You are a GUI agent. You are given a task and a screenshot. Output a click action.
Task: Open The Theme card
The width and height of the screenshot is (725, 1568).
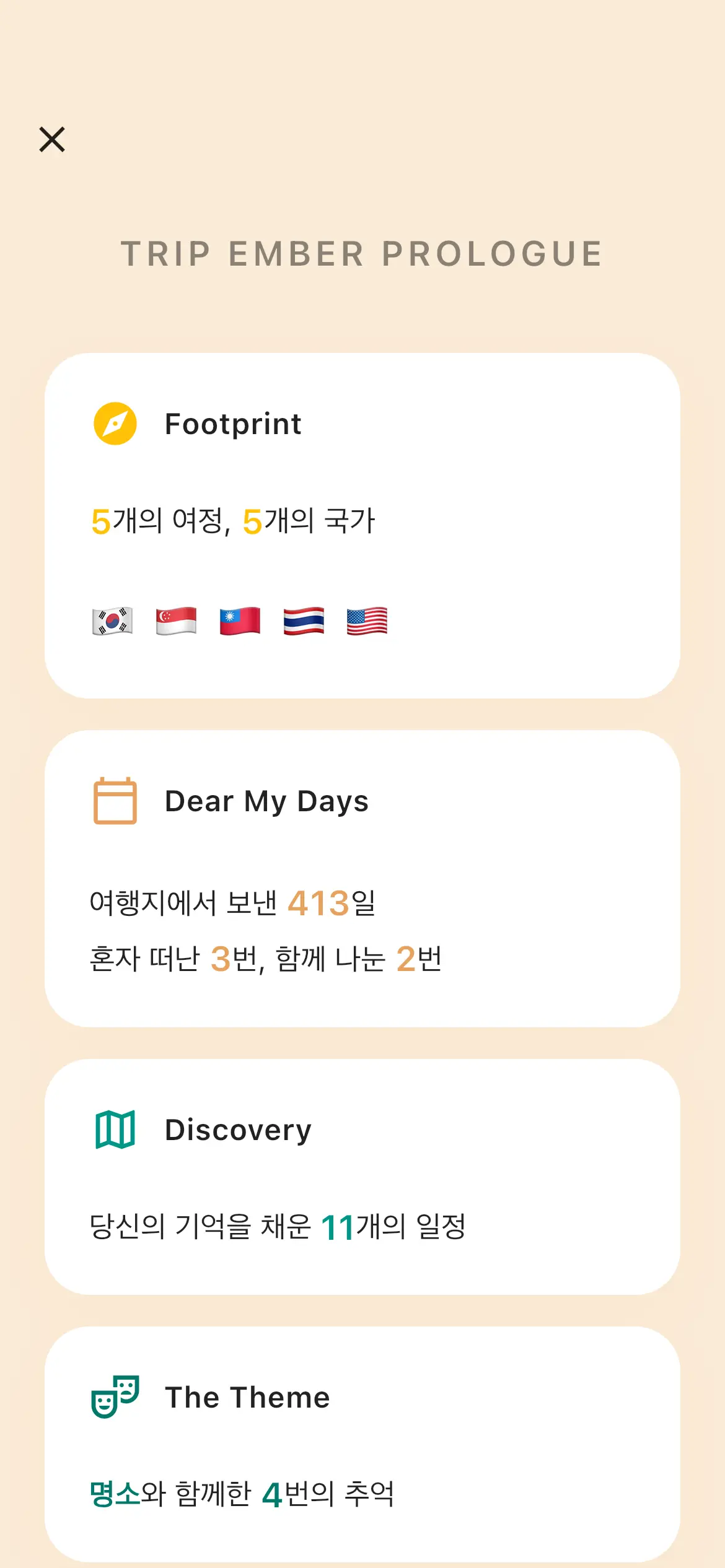click(x=362, y=1443)
